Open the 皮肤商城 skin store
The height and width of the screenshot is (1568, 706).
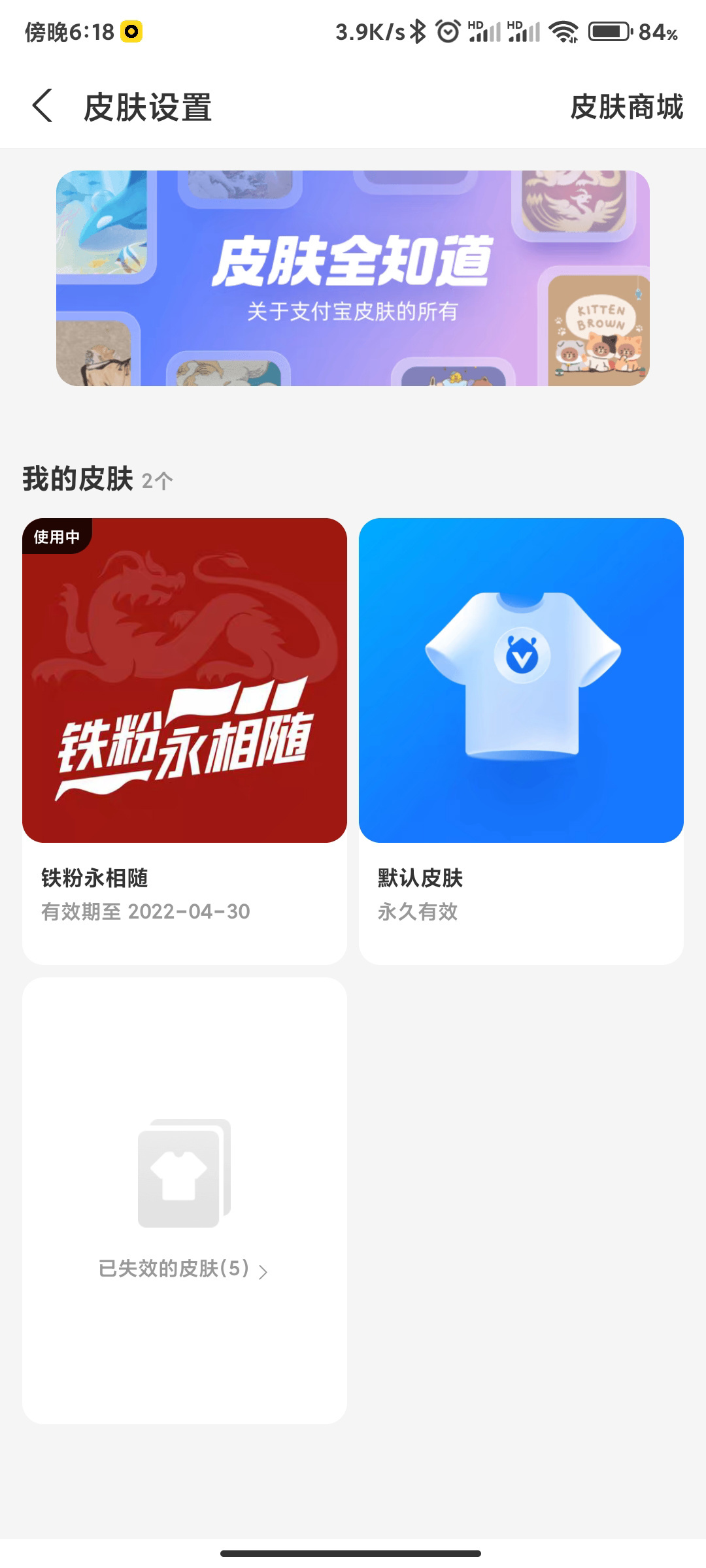point(626,107)
